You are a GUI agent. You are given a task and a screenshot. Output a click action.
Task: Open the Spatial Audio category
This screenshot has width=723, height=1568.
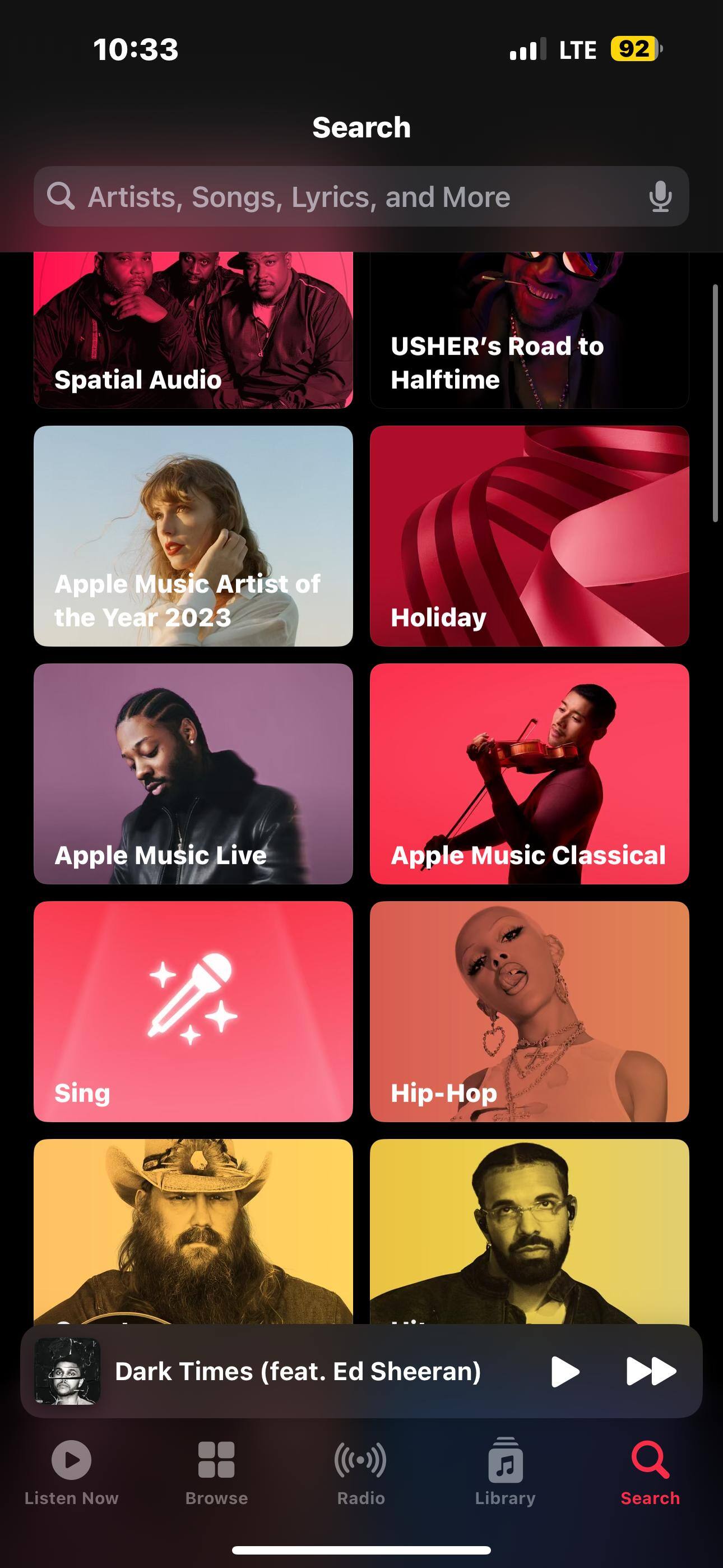[x=193, y=341]
